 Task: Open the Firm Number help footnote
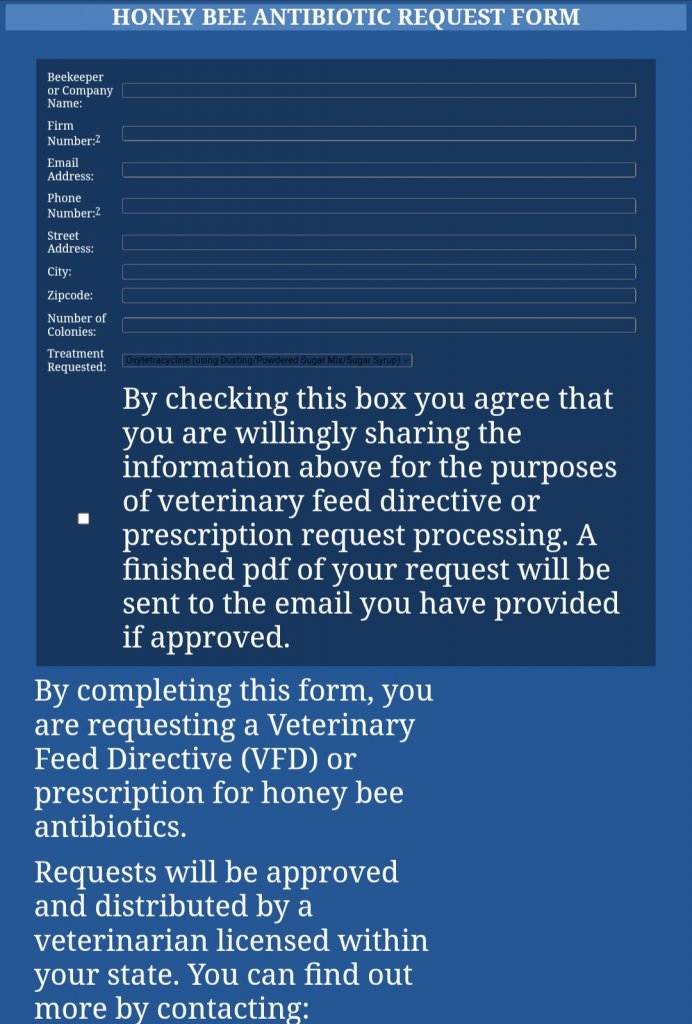pyautogui.click(x=97, y=139)
